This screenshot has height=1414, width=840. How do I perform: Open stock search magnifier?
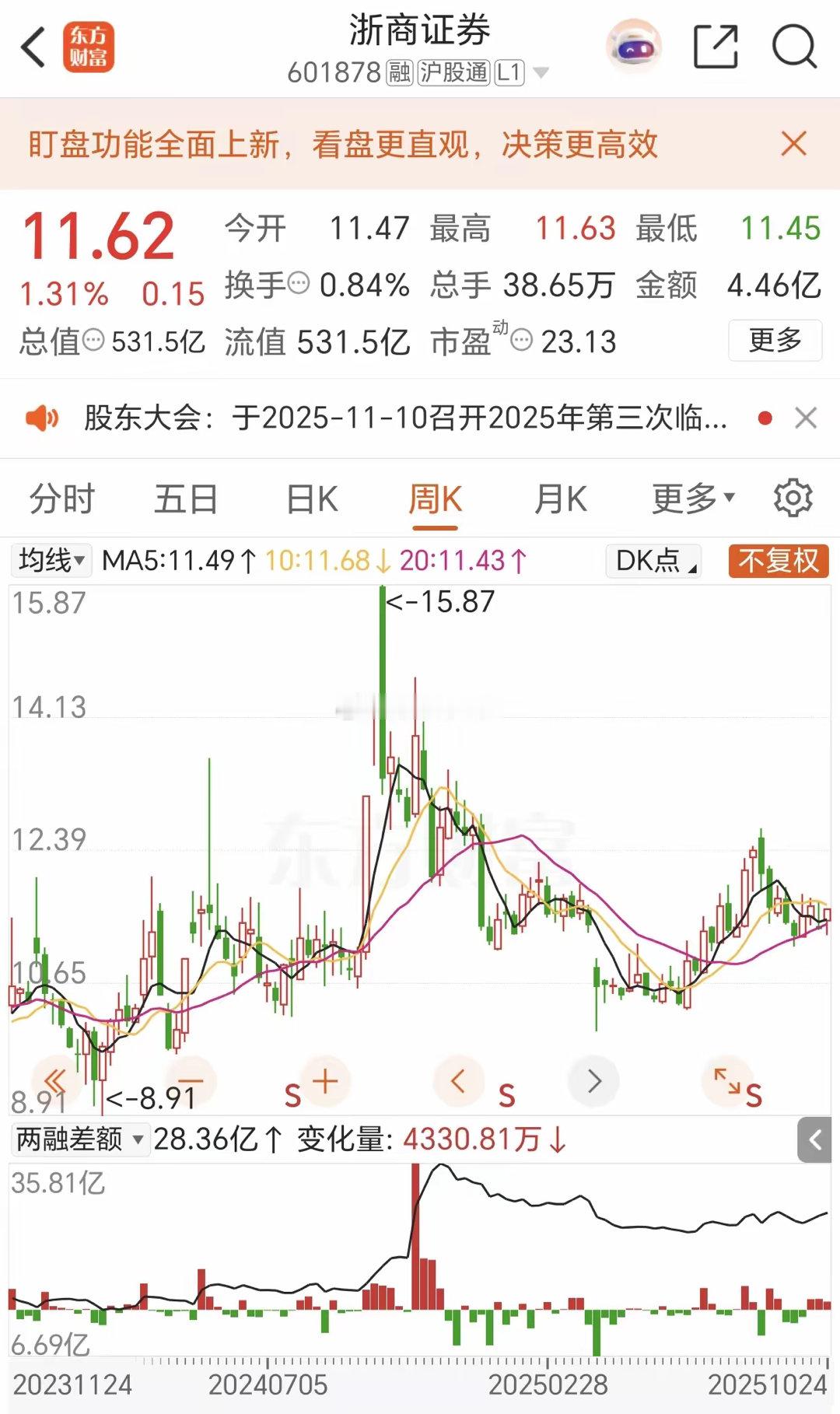click(794, 47)
